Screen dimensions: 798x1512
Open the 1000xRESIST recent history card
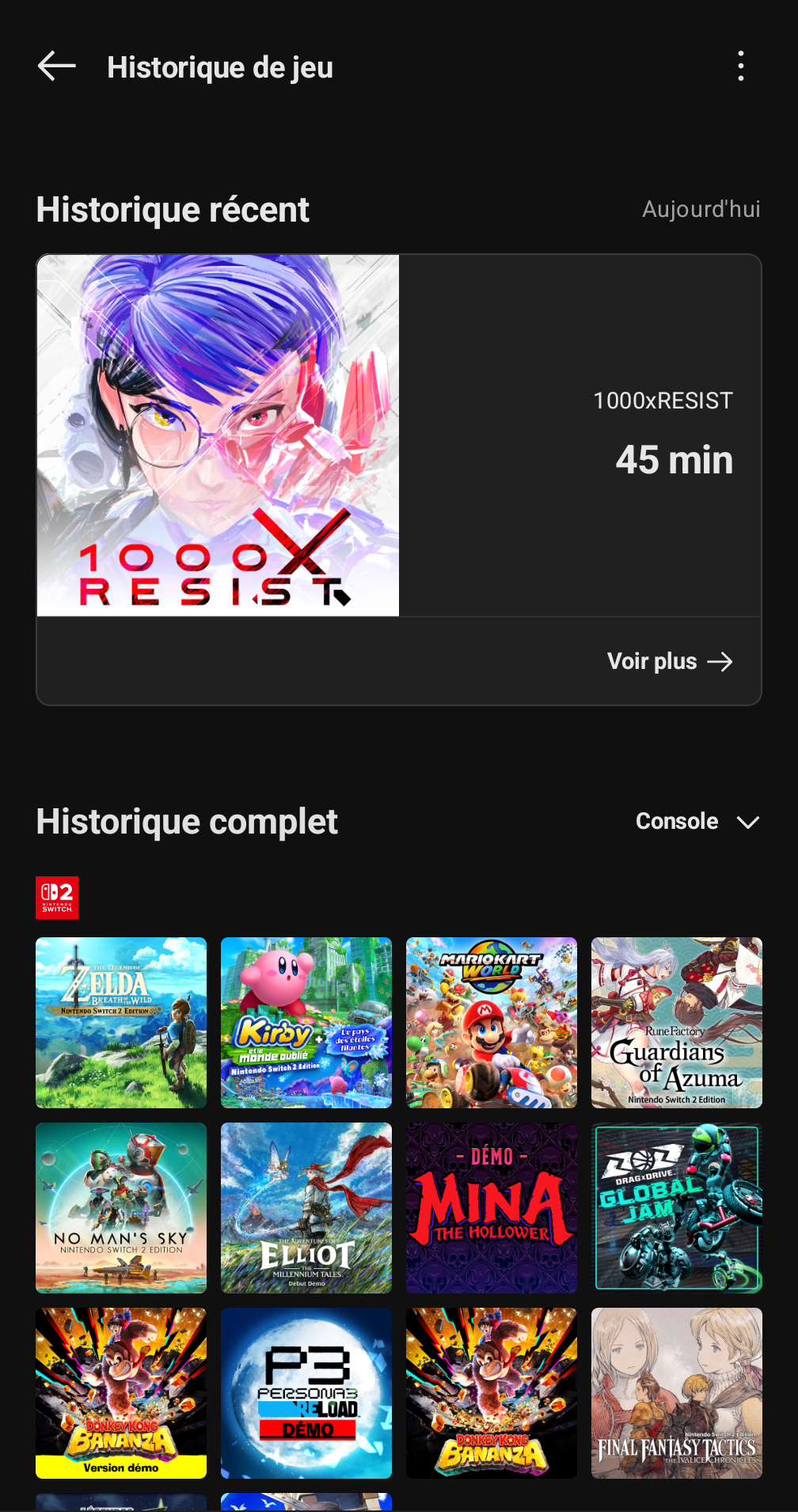point(398,435)
